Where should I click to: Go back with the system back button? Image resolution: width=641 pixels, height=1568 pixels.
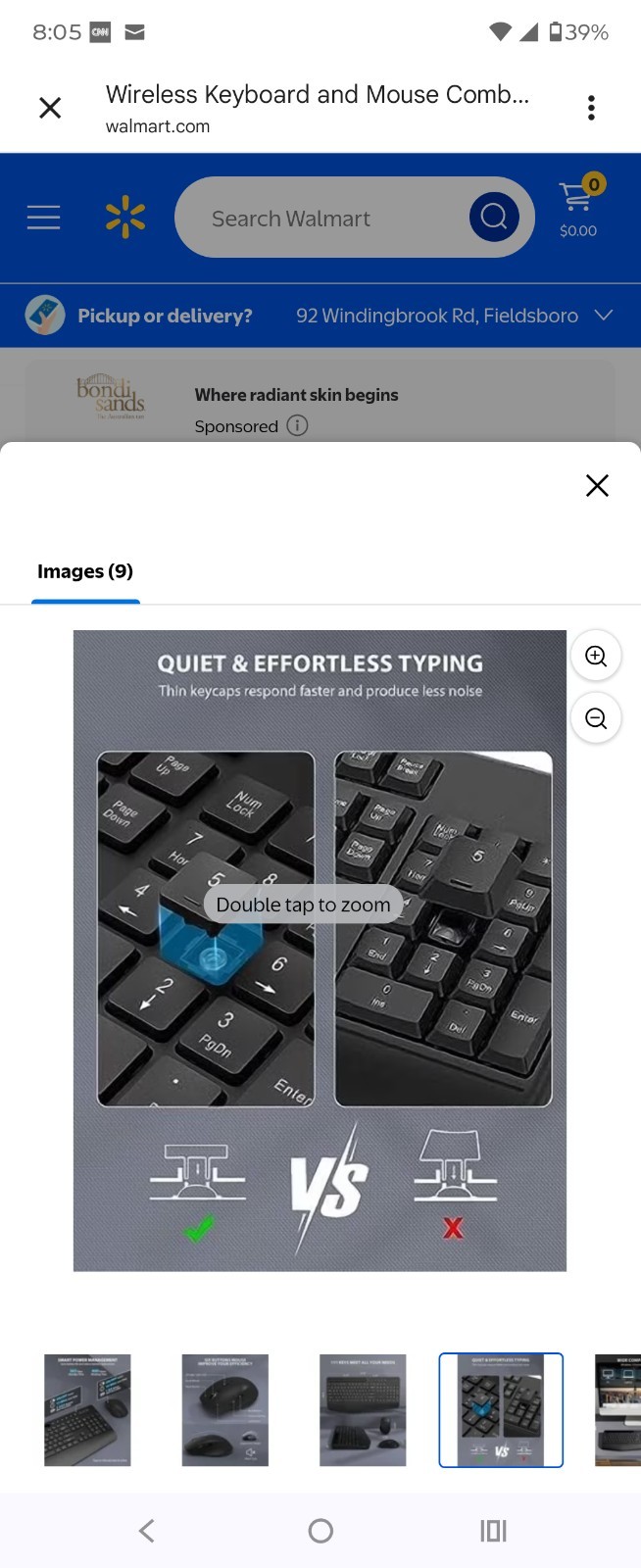click(147, 1531)
